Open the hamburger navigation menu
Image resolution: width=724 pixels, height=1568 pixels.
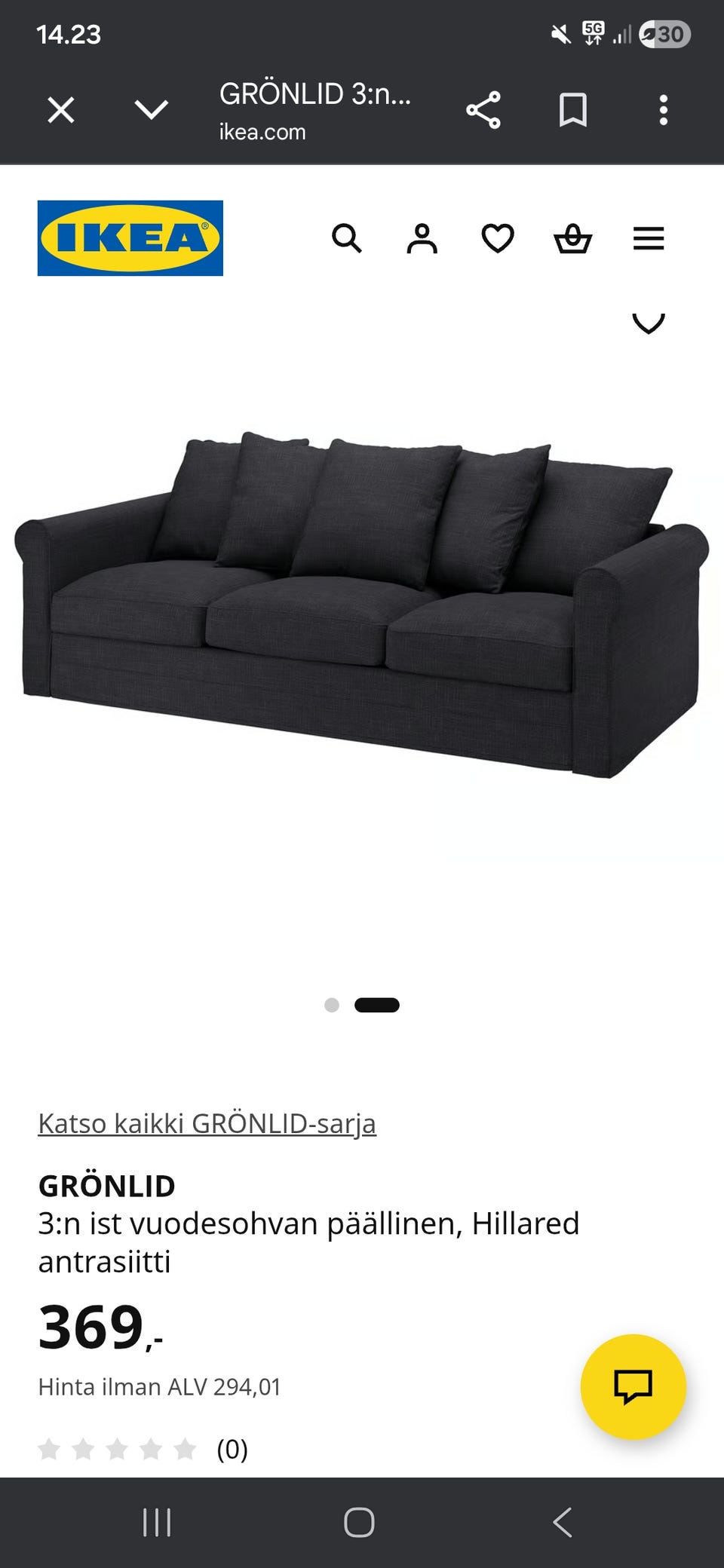click(648, 238)
